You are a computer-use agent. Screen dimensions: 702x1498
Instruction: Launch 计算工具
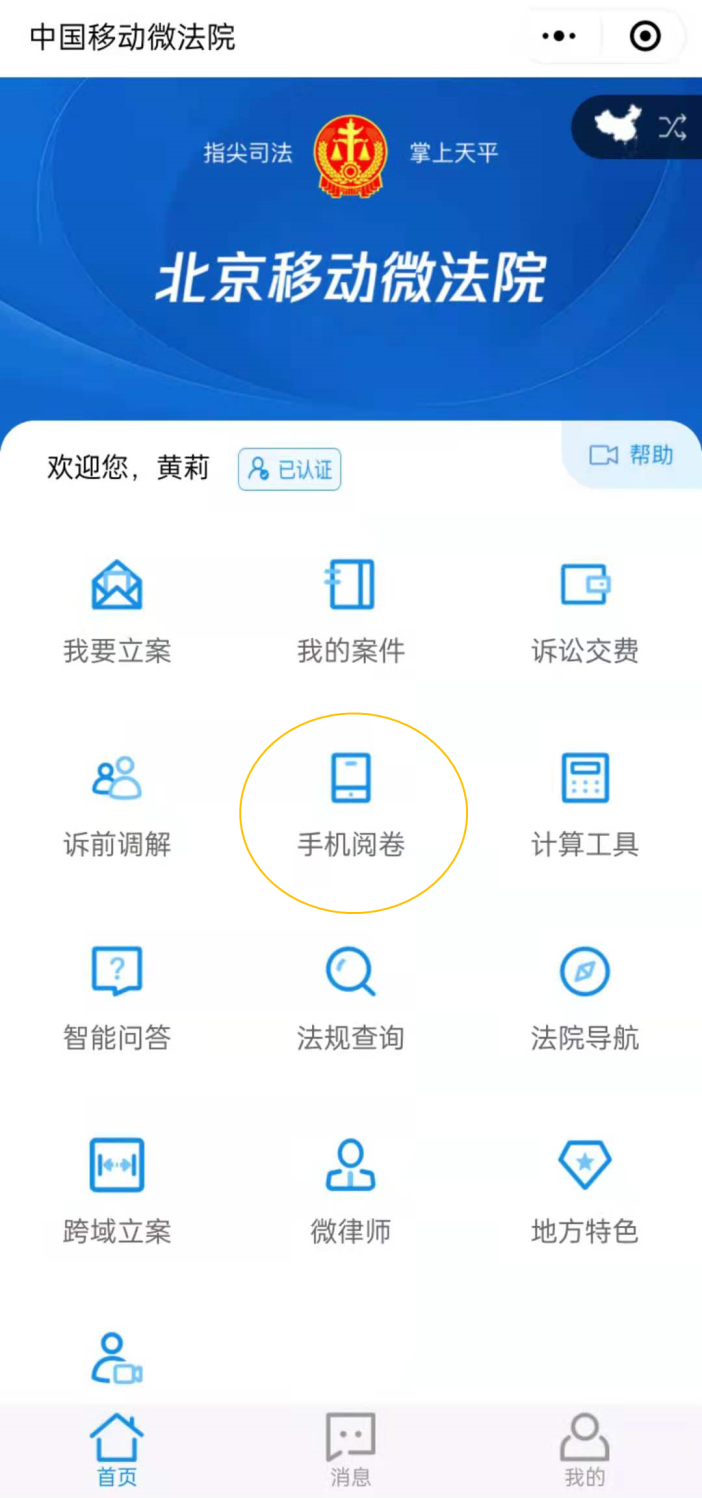tap(585, 804)
